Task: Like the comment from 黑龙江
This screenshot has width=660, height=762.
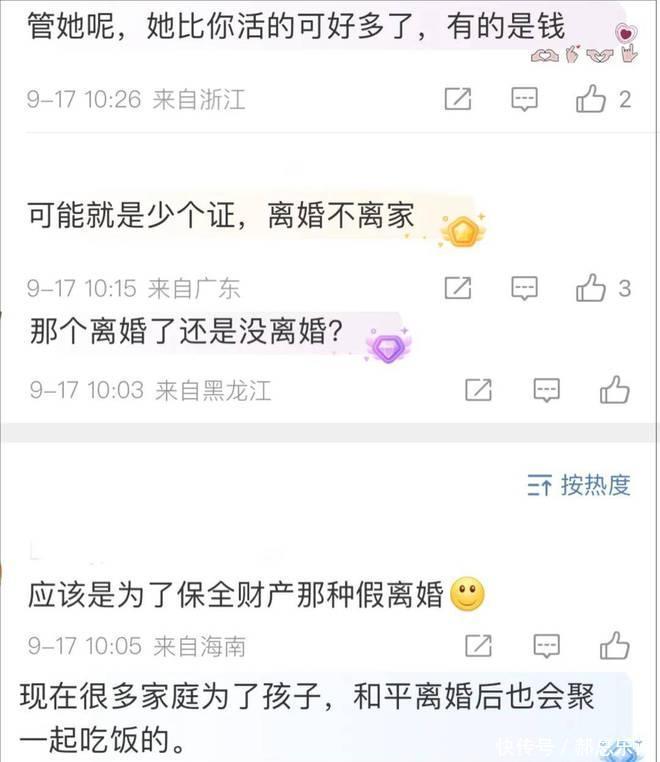Action: pos(614,389)
